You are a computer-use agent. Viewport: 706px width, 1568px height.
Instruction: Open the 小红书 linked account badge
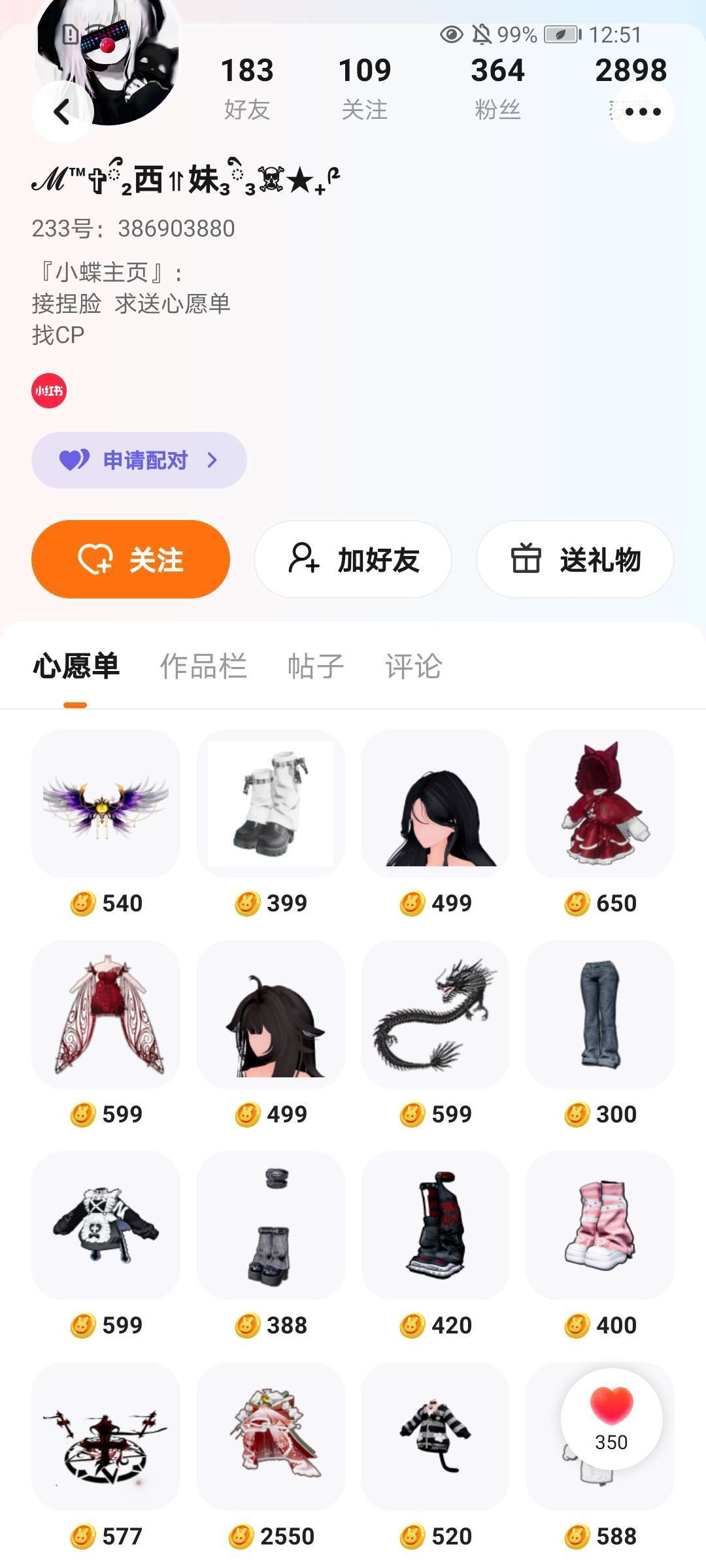point(49,391)
